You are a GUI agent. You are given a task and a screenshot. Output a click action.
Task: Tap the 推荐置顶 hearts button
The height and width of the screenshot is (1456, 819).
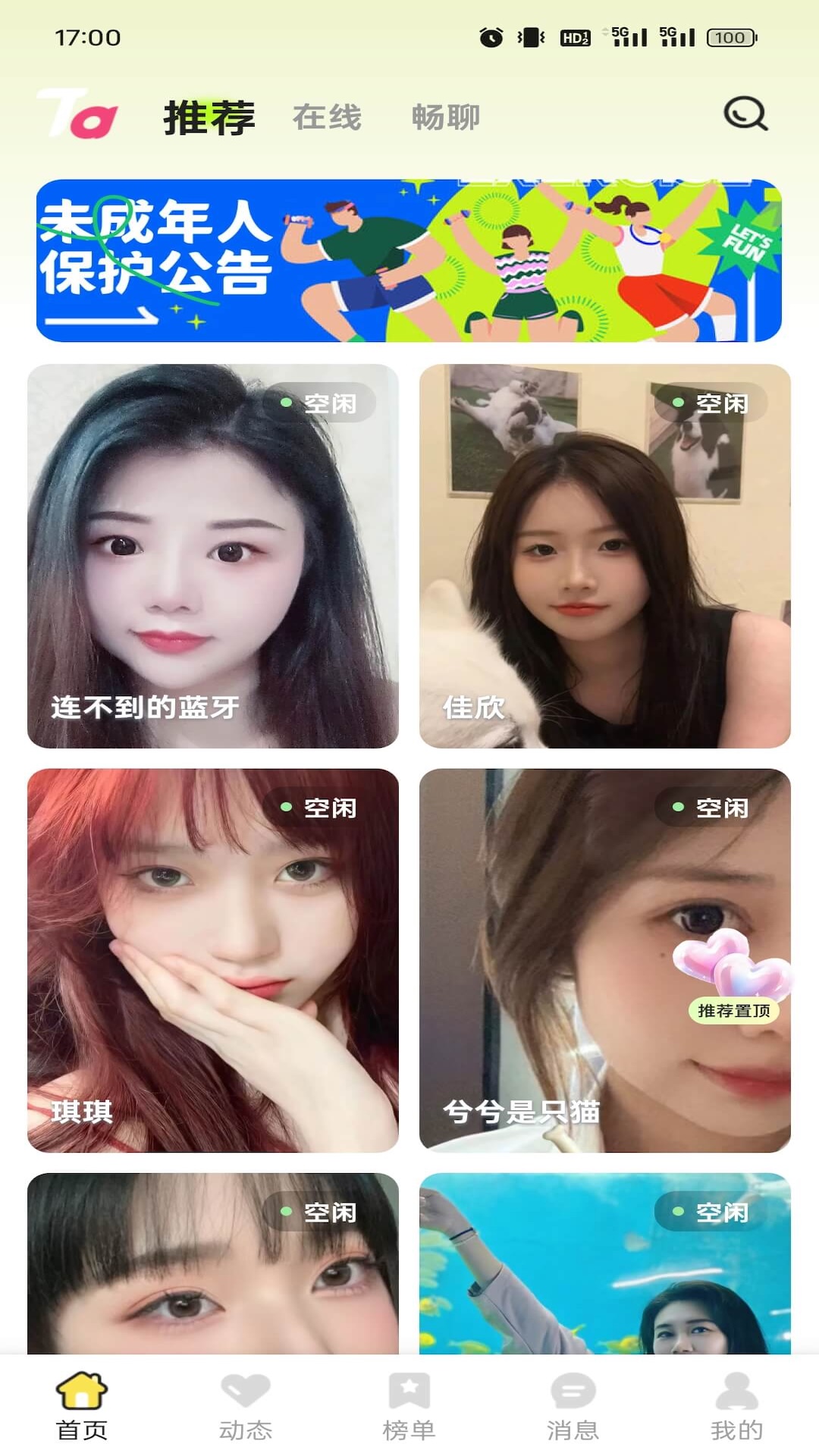pyautogui.click(x=733, y=976)
